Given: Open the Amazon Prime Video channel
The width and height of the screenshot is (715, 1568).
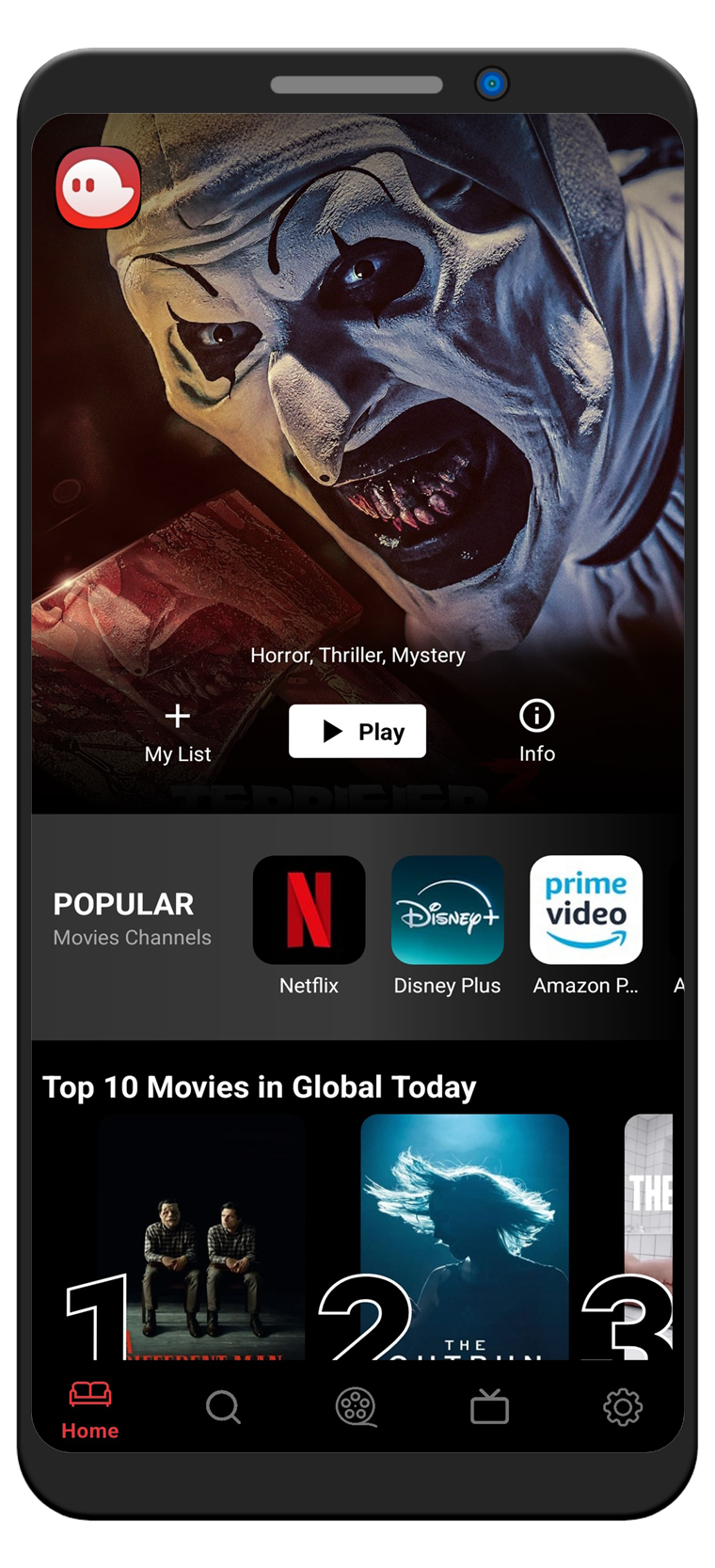Looking at the screenshot, I should tap(585, 910).
